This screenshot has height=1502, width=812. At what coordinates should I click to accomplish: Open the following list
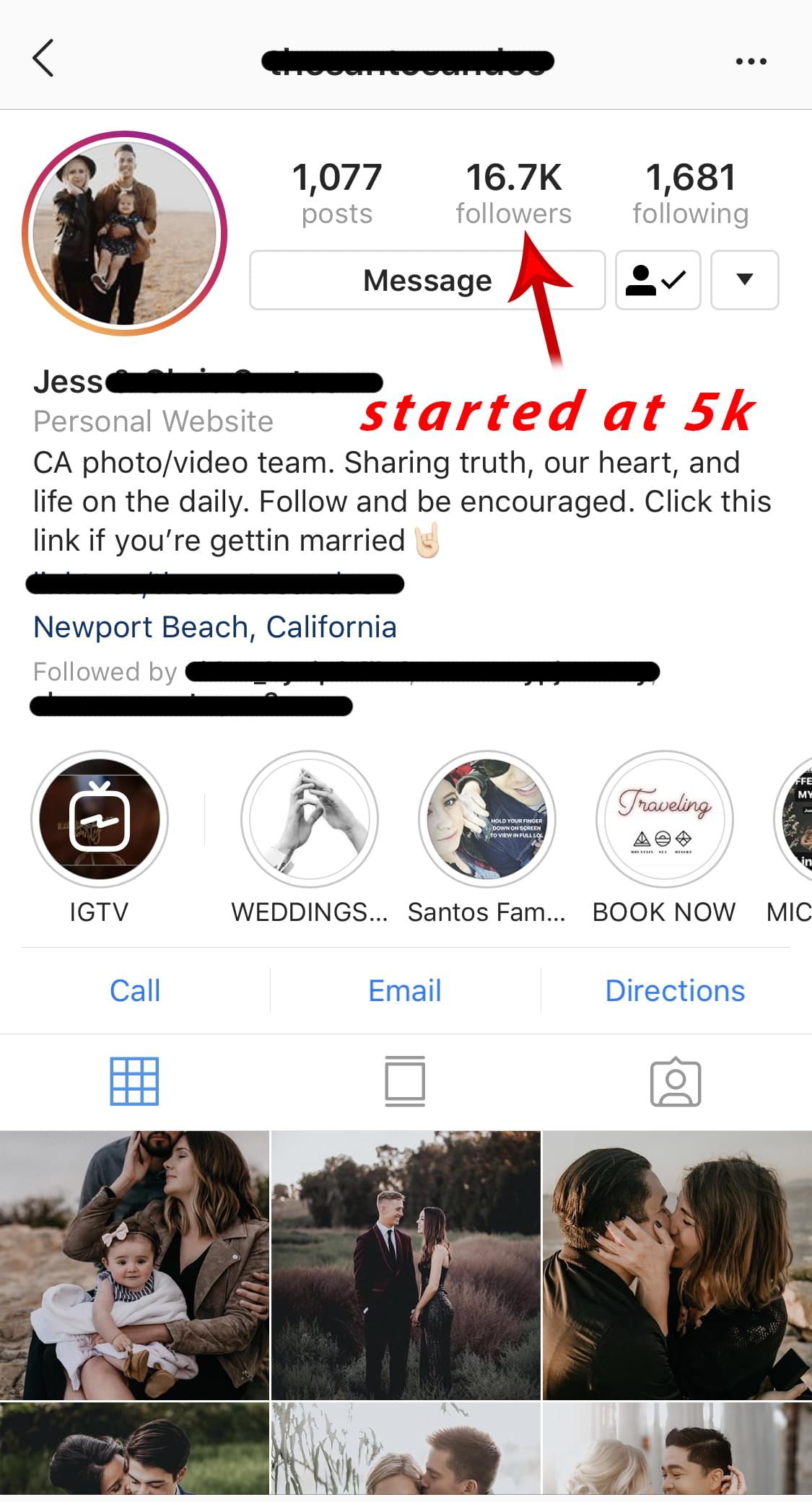[x=690, y=193]
